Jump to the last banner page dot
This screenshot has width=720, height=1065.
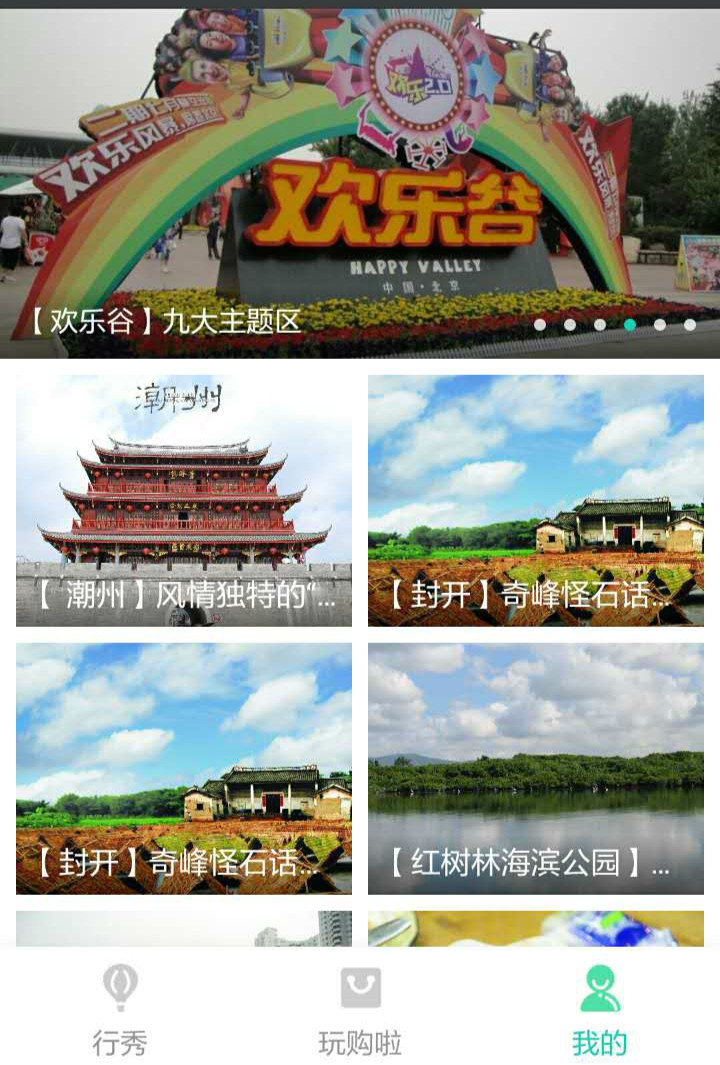[x=690, y=324]
